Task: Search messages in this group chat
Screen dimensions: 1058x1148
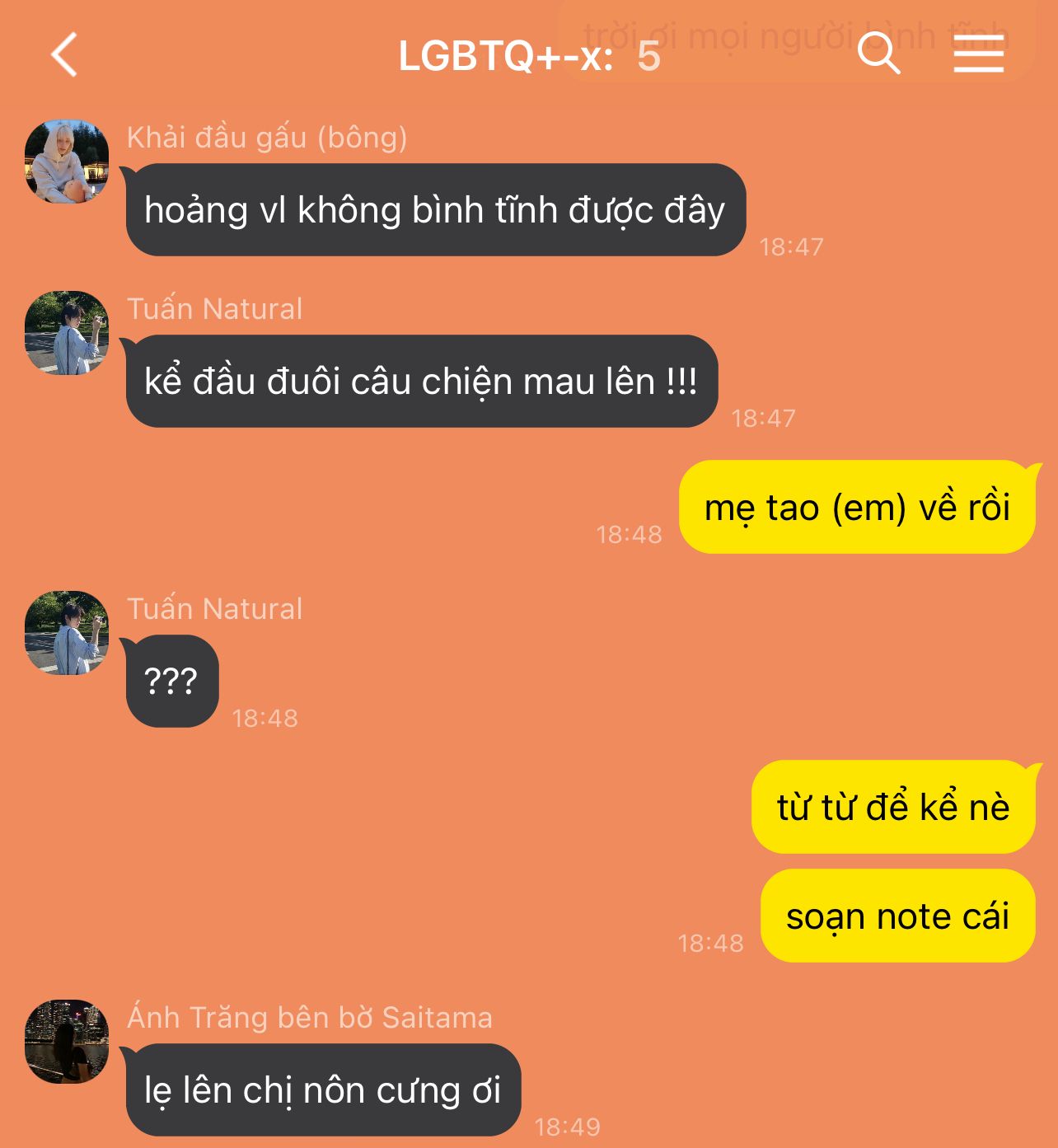Action: pos(878,54)
